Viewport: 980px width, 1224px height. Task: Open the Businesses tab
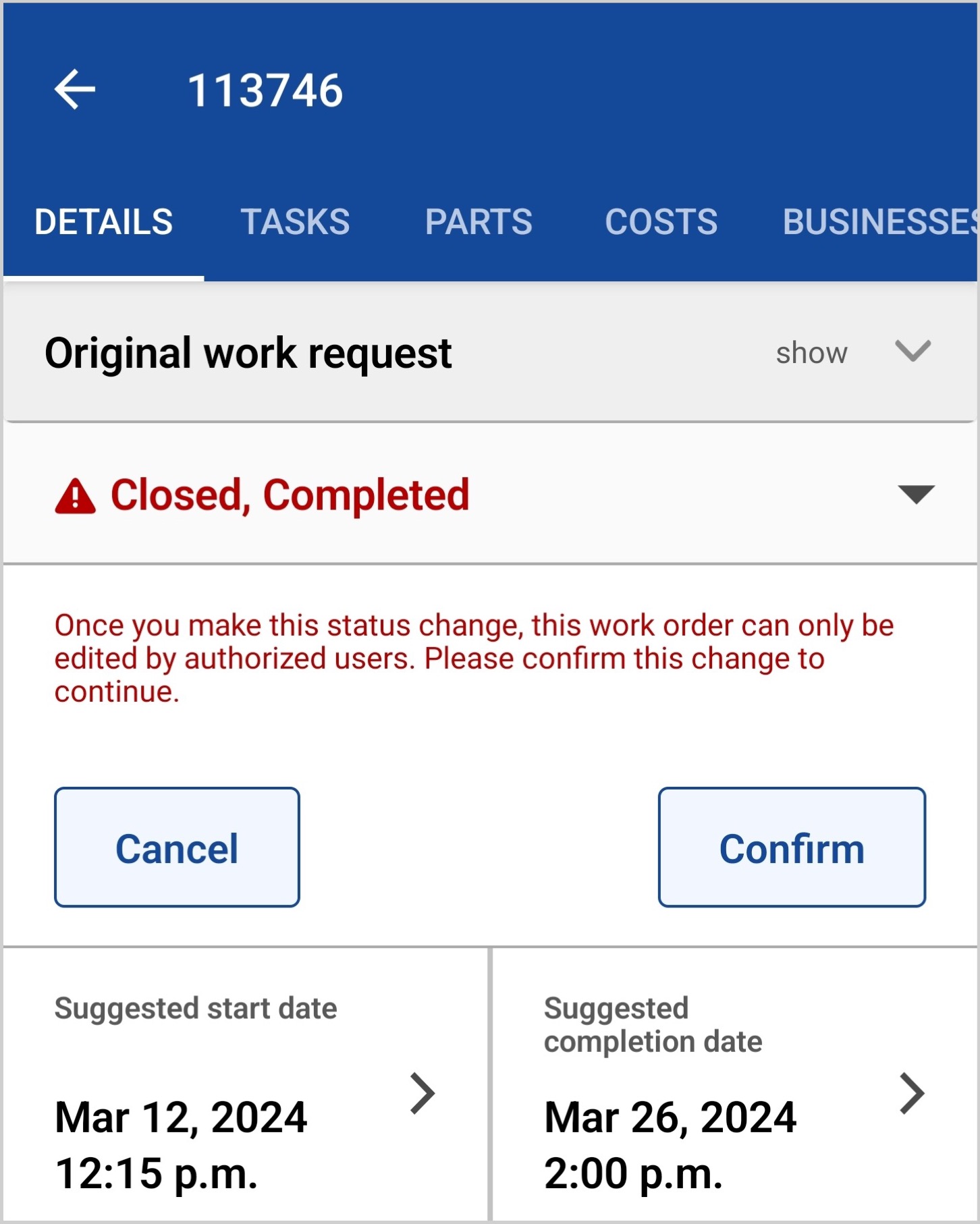click(879, 222)
